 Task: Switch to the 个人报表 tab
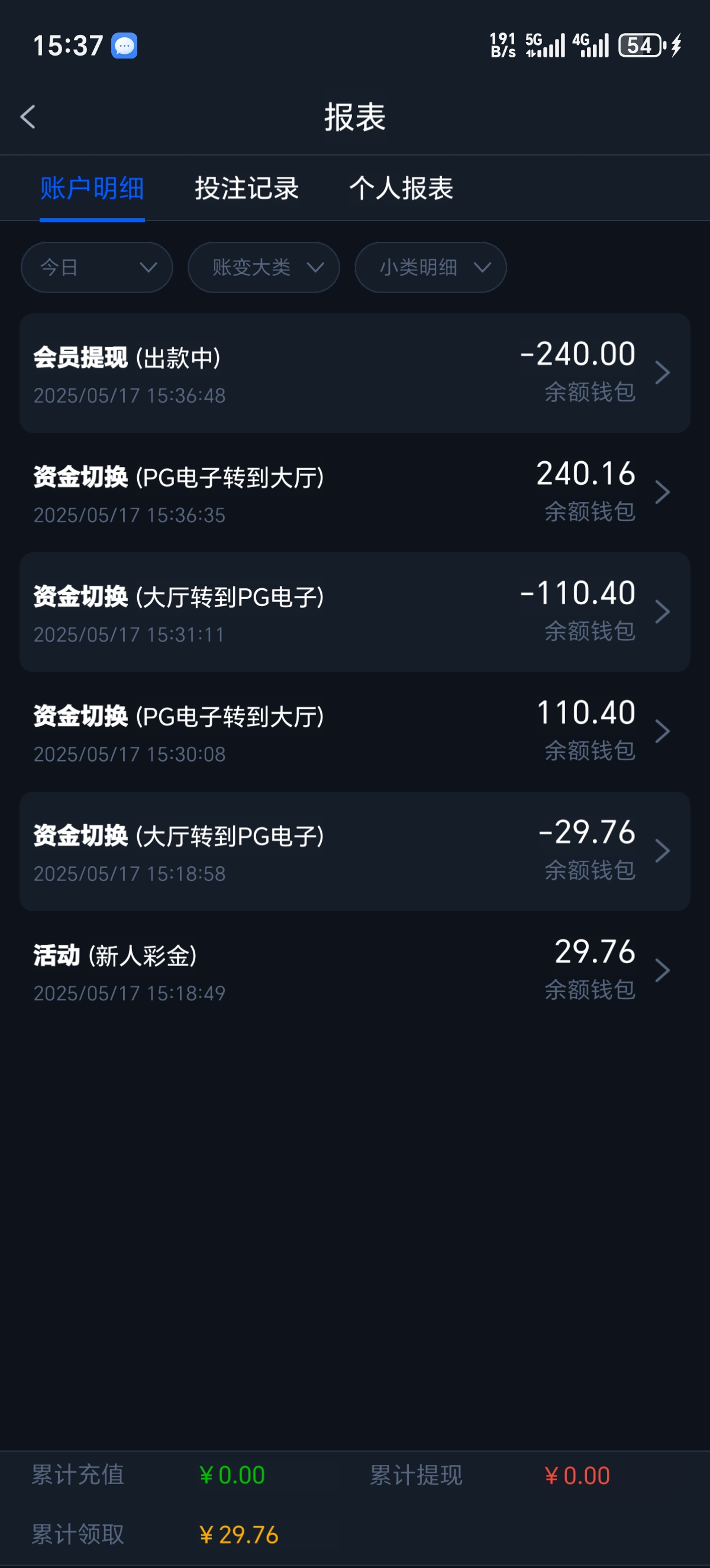pos(401,188)
